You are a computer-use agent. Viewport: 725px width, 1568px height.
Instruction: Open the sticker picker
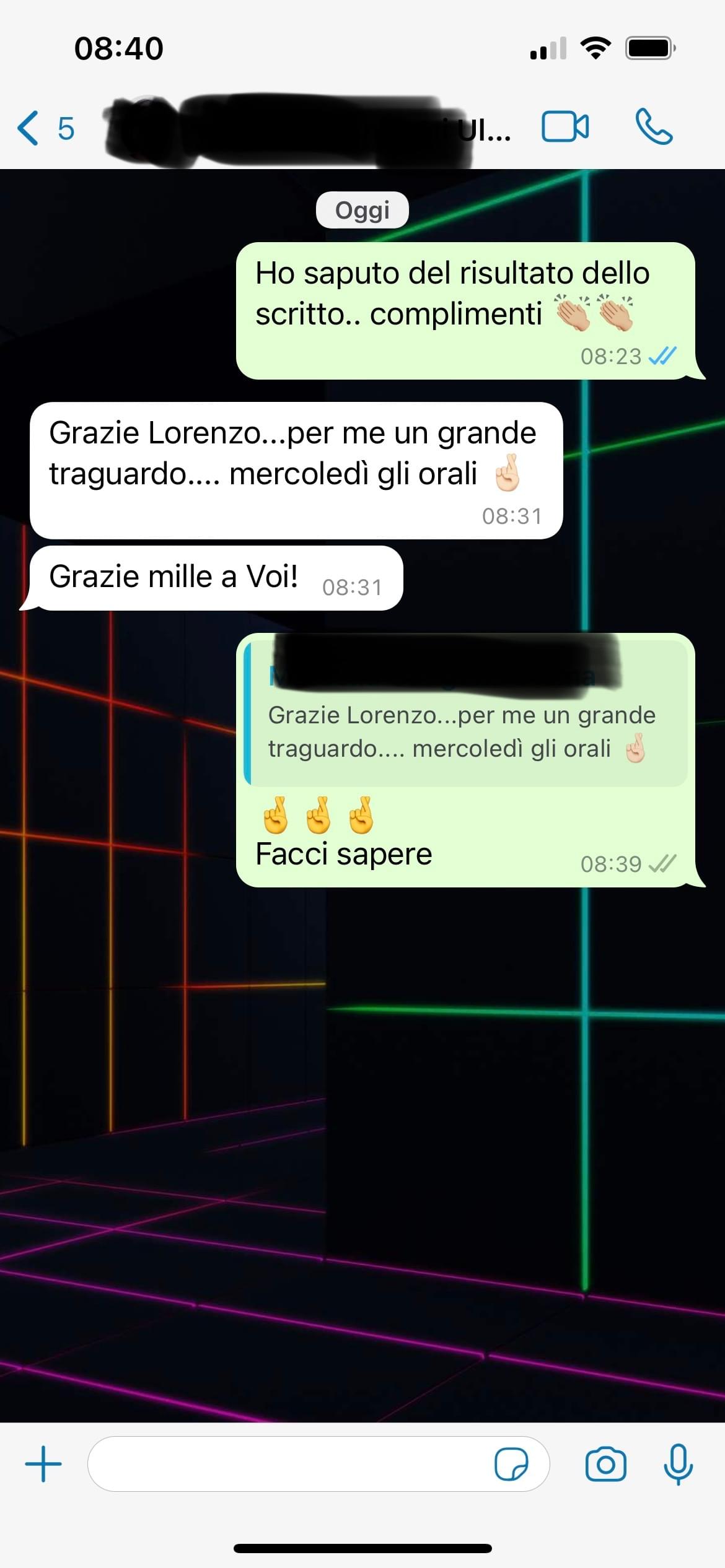[511, 1464]
